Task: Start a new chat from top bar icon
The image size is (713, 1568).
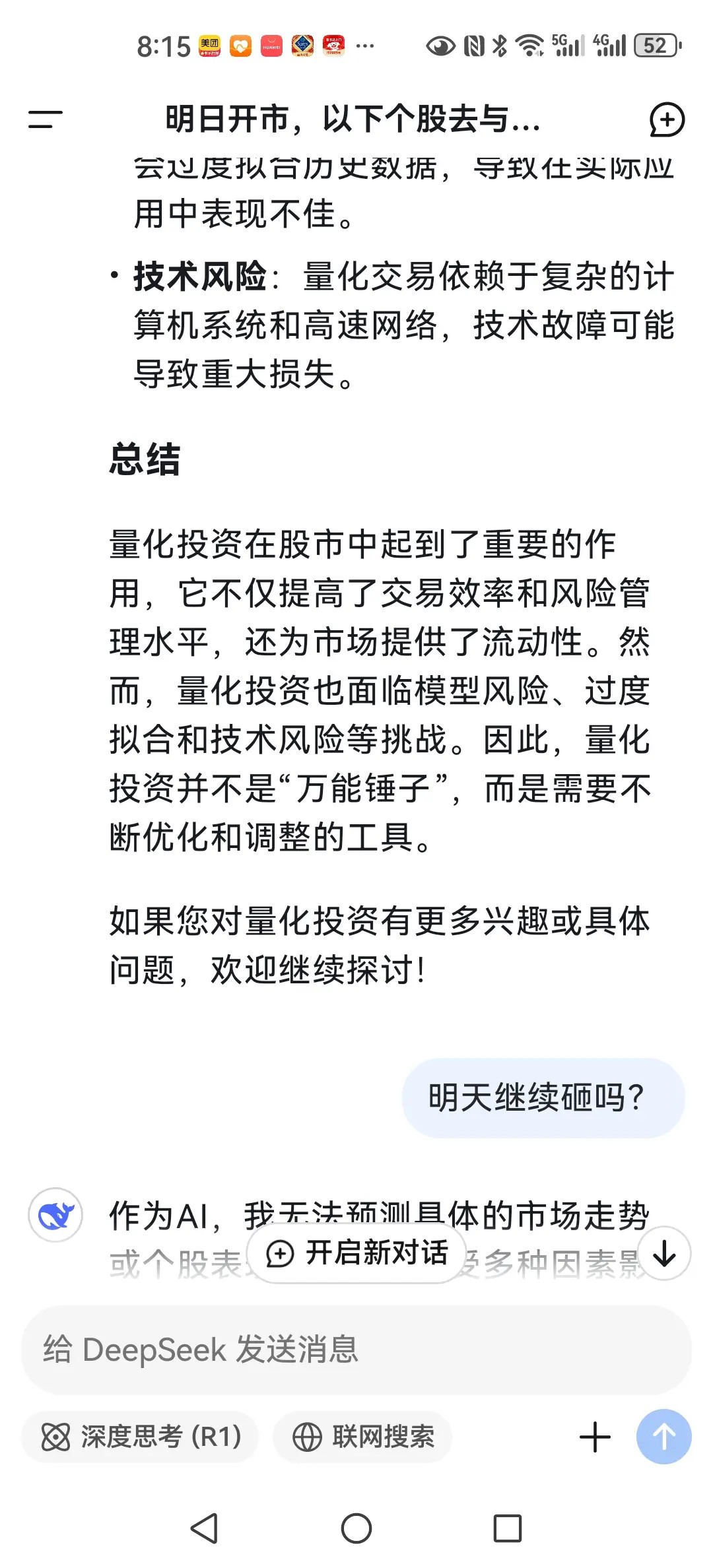Action: coord(667,120)
